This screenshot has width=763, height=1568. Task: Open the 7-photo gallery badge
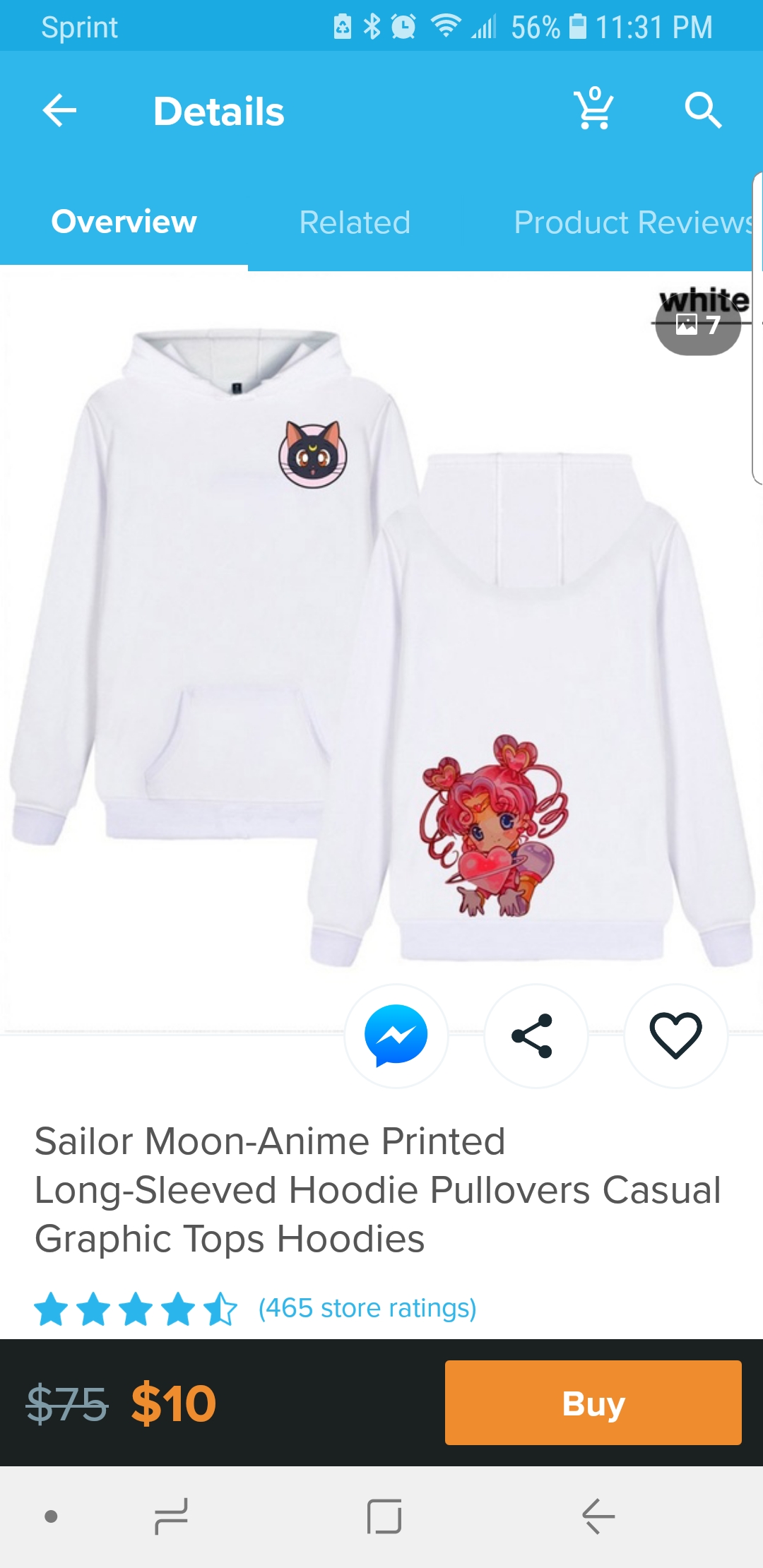pos(698,325)
